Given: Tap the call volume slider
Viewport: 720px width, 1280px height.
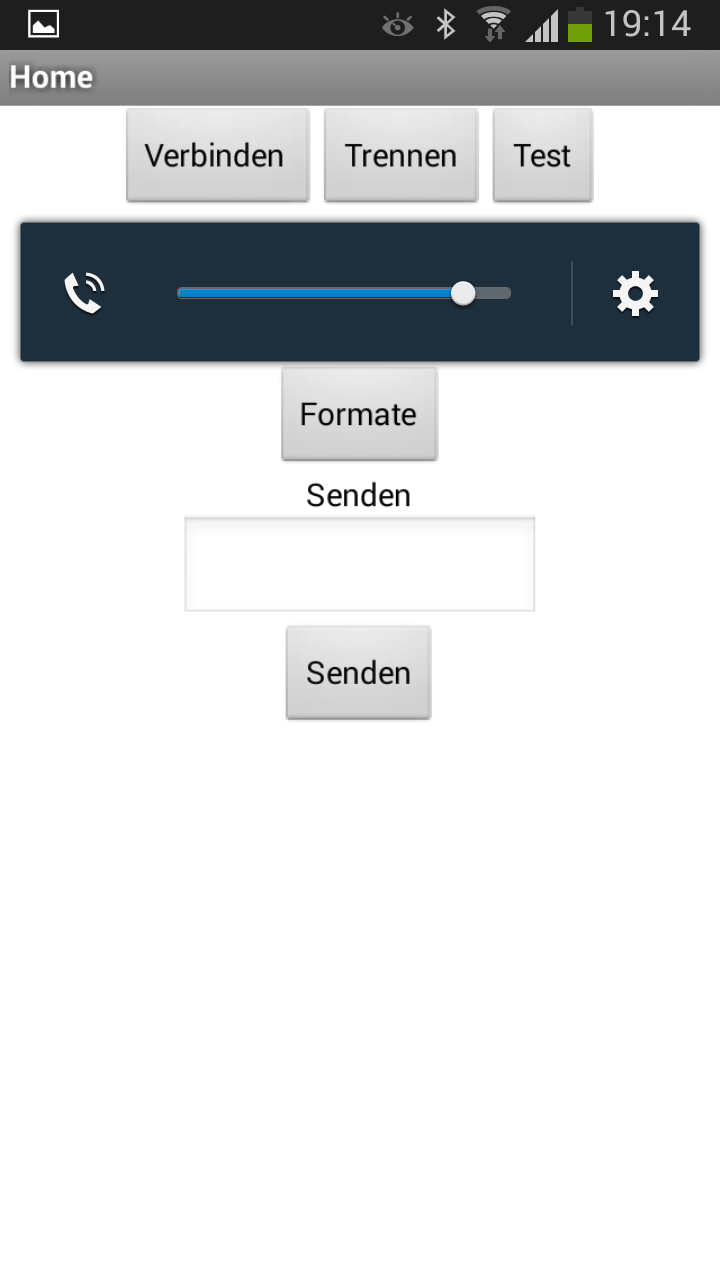Looking at the screenshot, I should click(x=344, y=293).
